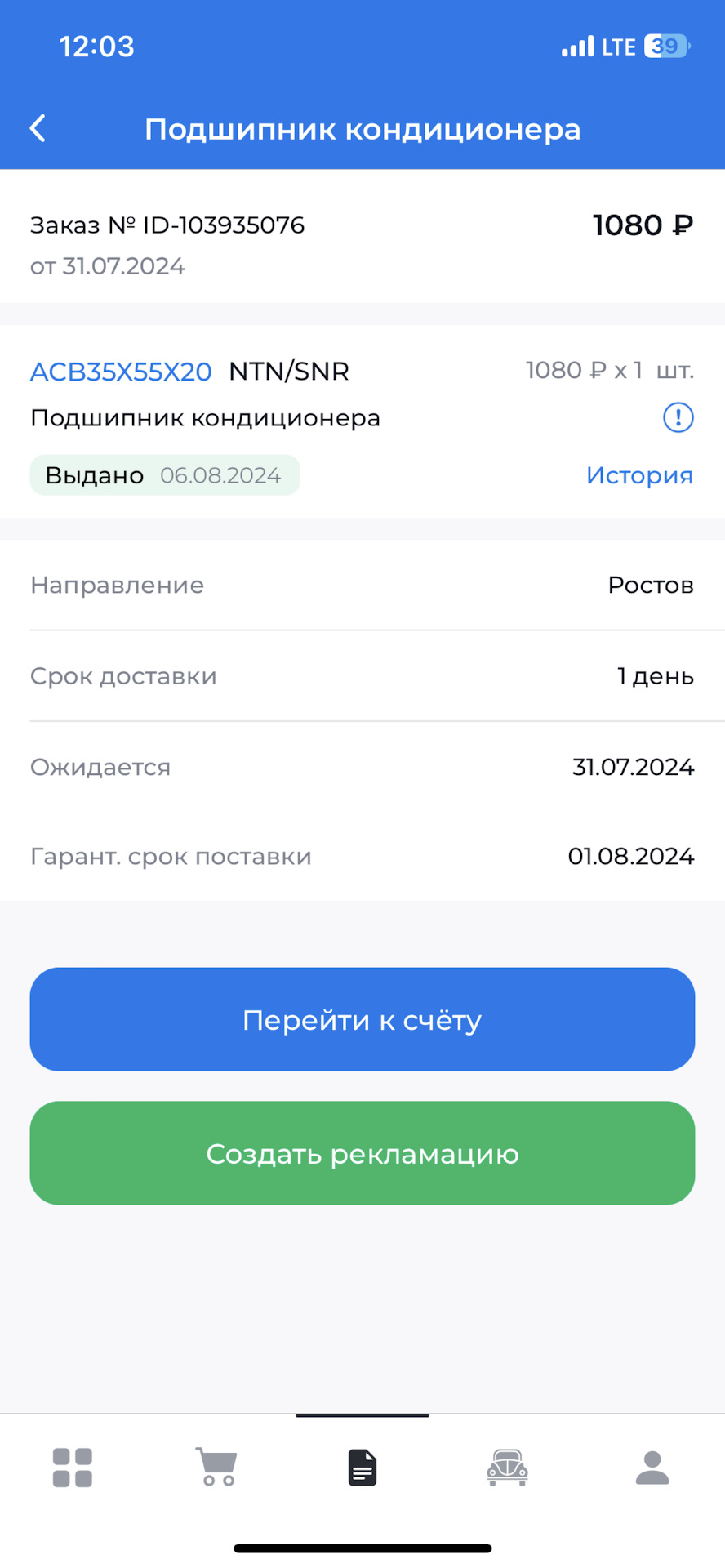This screenshot has width=725, height=1568.
Task: Open the ACB35X55X20 part link
Action: 121,371
